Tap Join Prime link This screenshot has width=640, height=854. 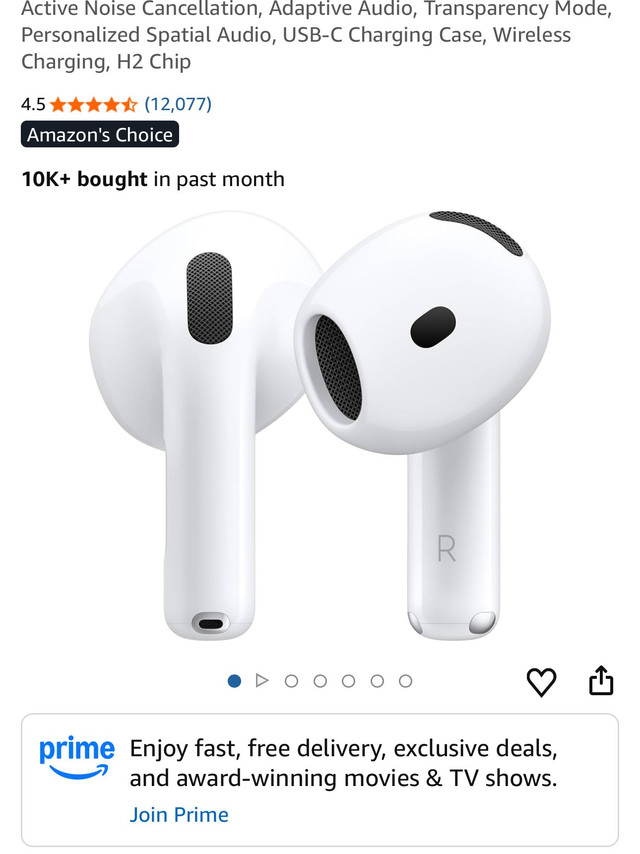(179, 815)
